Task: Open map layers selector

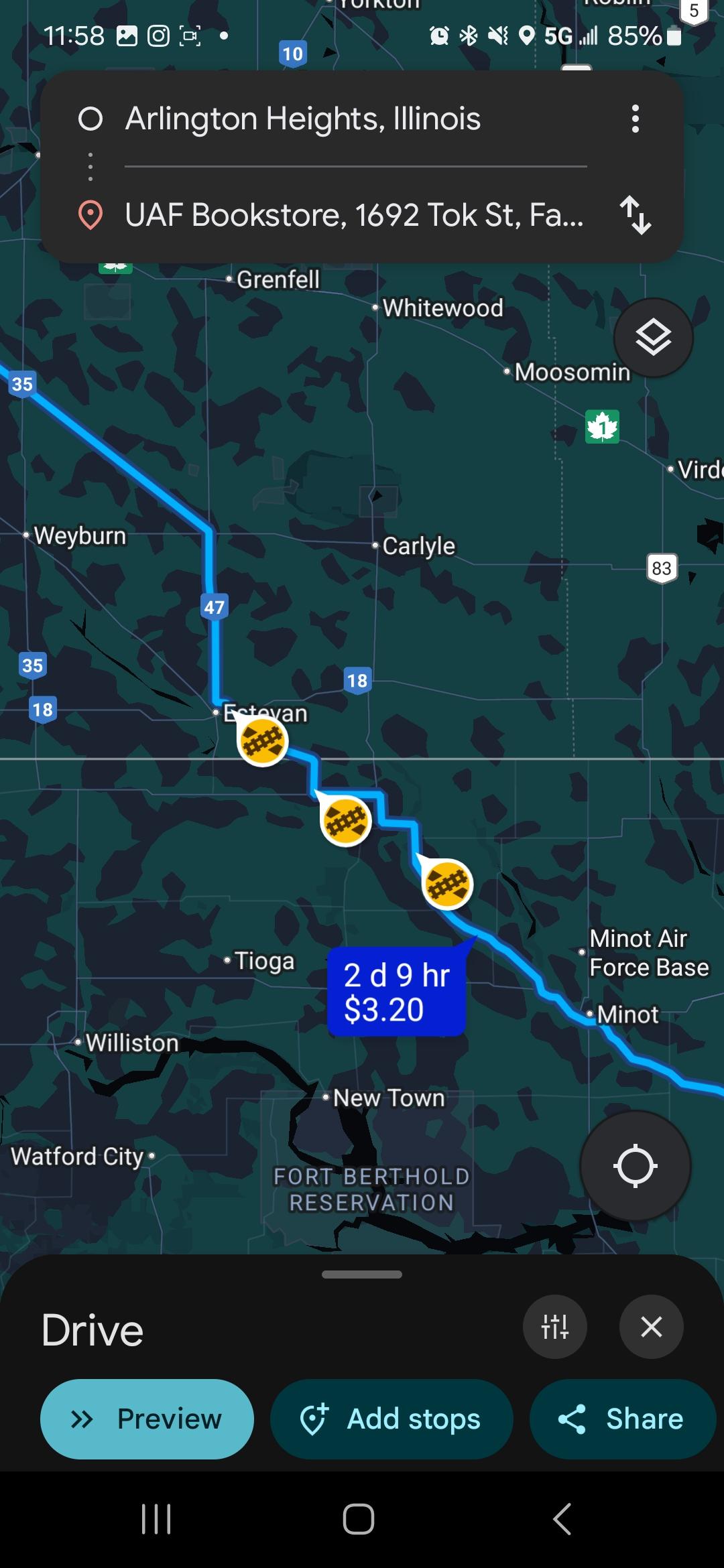Action: point(653,337)
